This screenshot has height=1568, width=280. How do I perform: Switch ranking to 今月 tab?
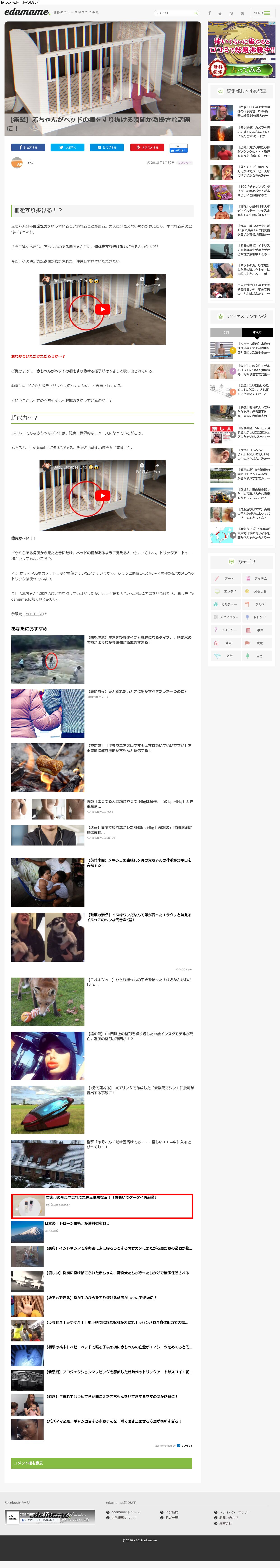[x=226, y=332]
